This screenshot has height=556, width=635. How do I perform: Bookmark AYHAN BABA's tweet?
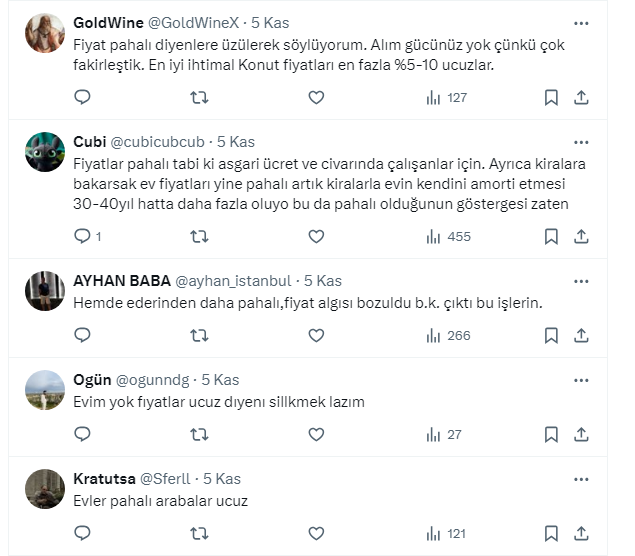tap(551, 335)
